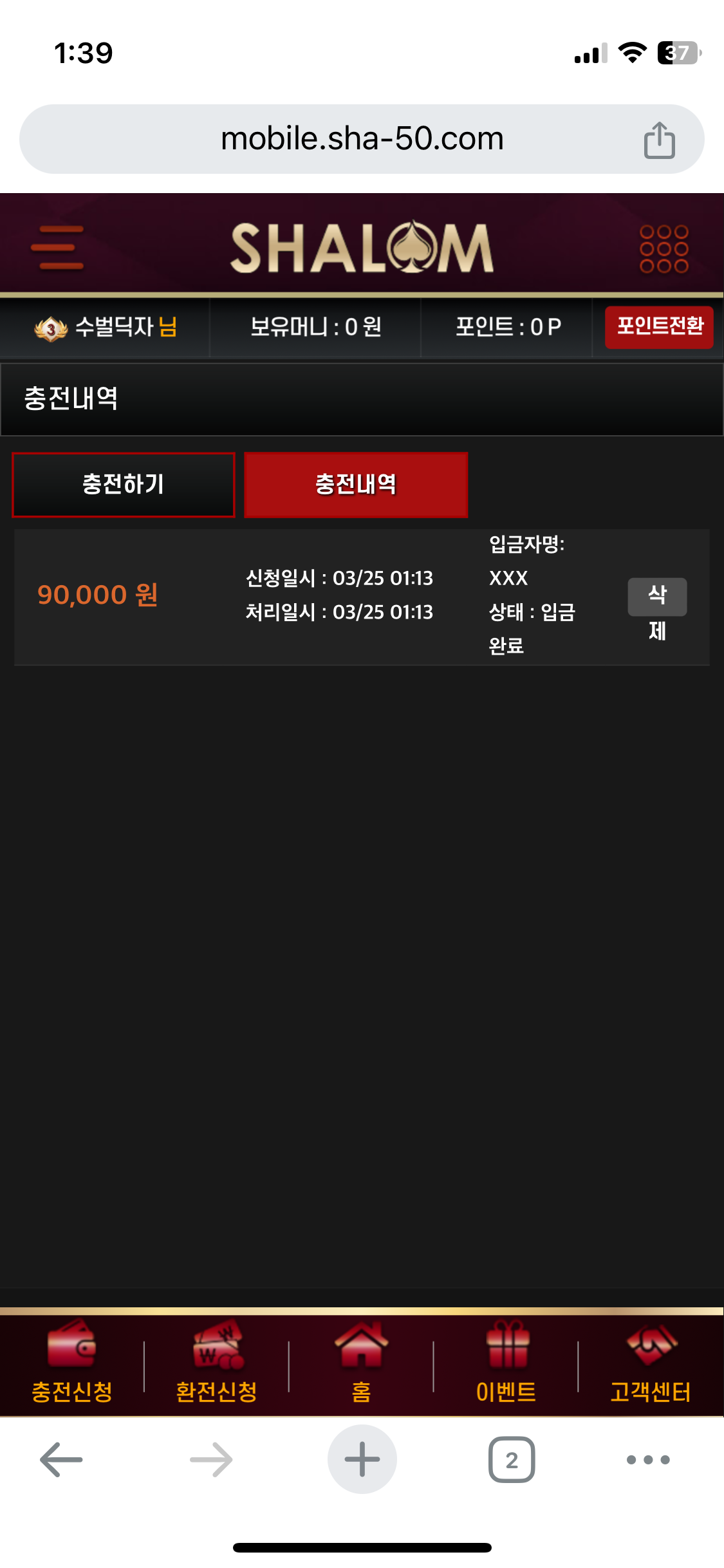Open the browser three-dot menu
724x1568 pixels.
pyautogui.click(x=648, y=1459)
